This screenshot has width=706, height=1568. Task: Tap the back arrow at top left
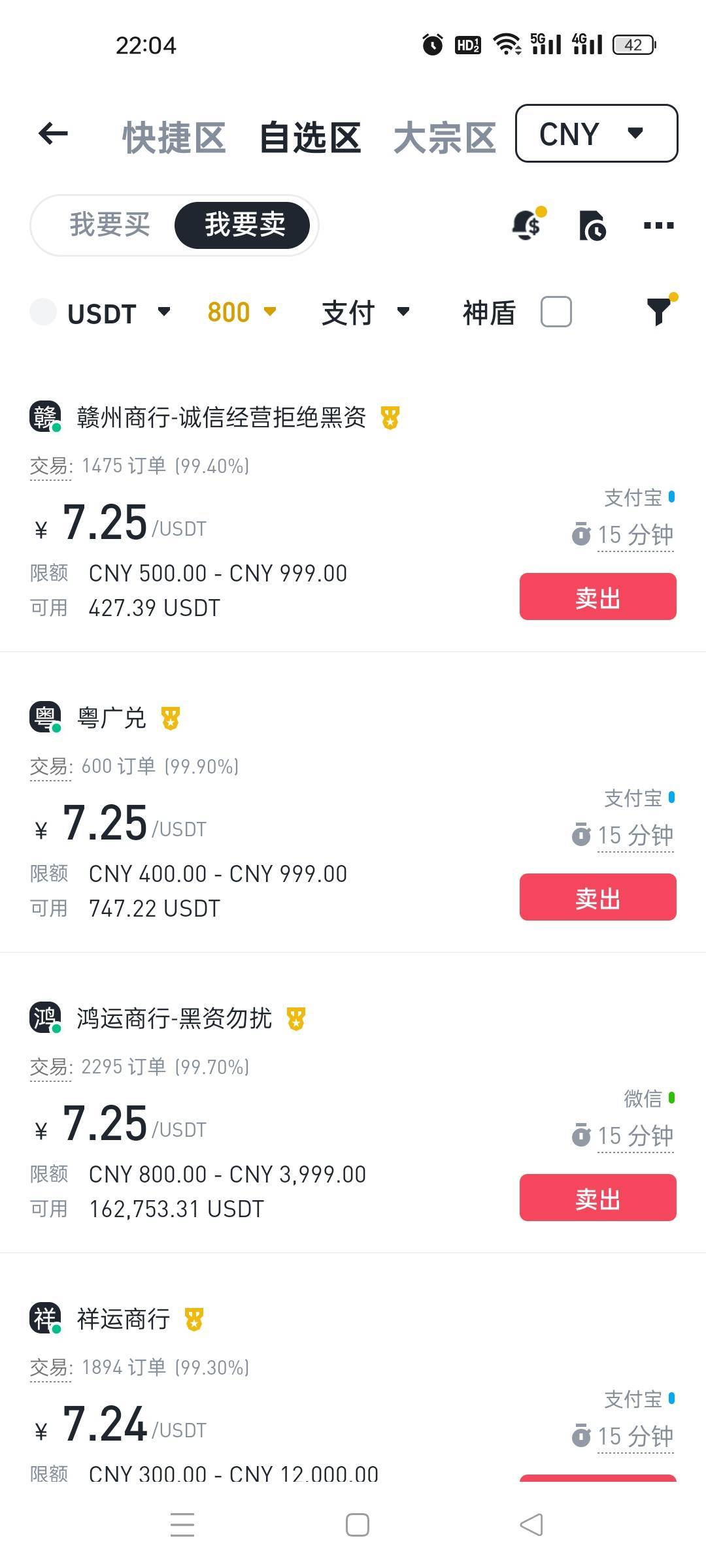(x=52, y=133)
